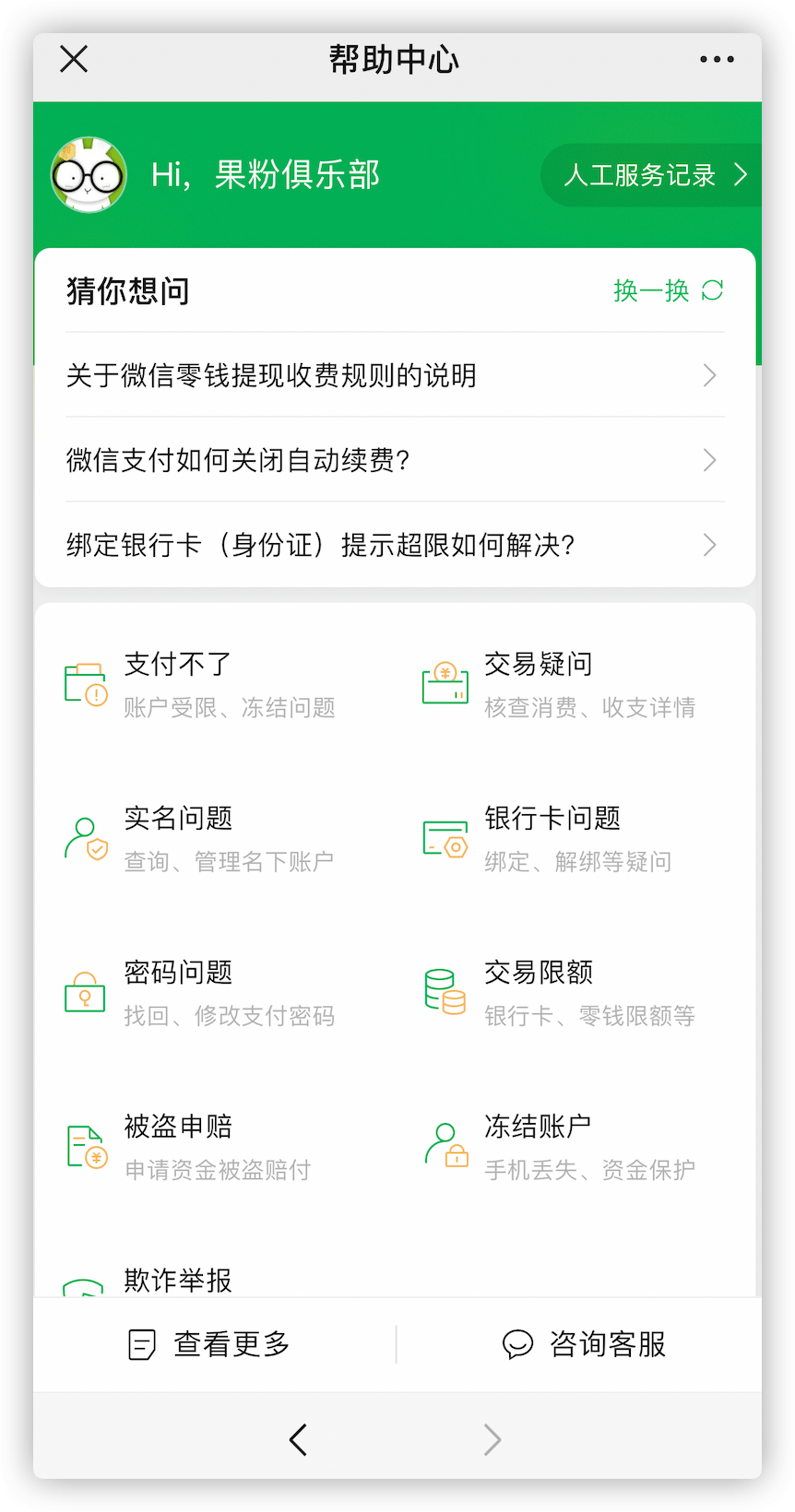Screen dimensions: 795x1512
Task: Switch to 查看更多 view
Action: click(x=208, y=1344)
